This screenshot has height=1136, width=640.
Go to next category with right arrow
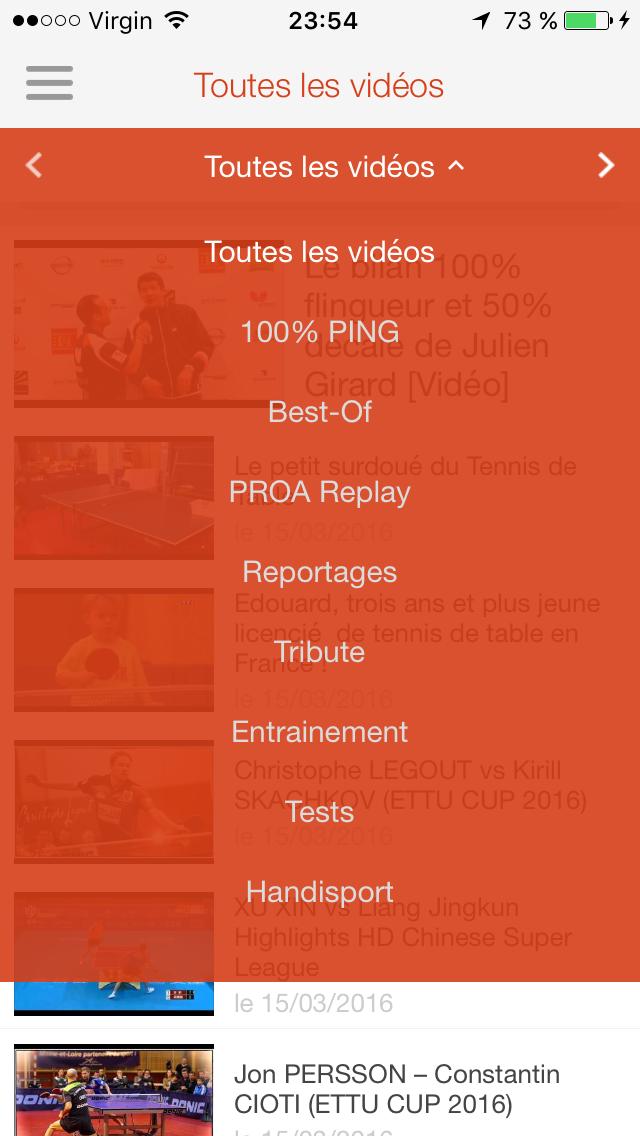pos(606,165)
